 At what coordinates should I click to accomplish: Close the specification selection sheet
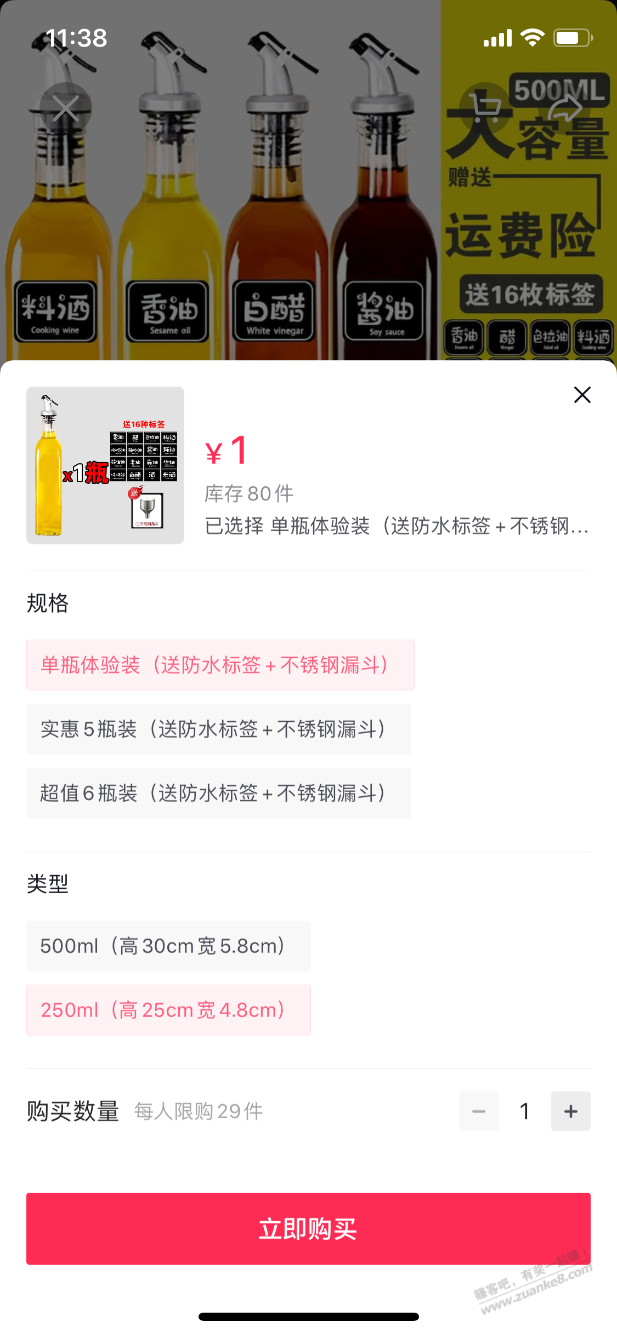point(582,395)
